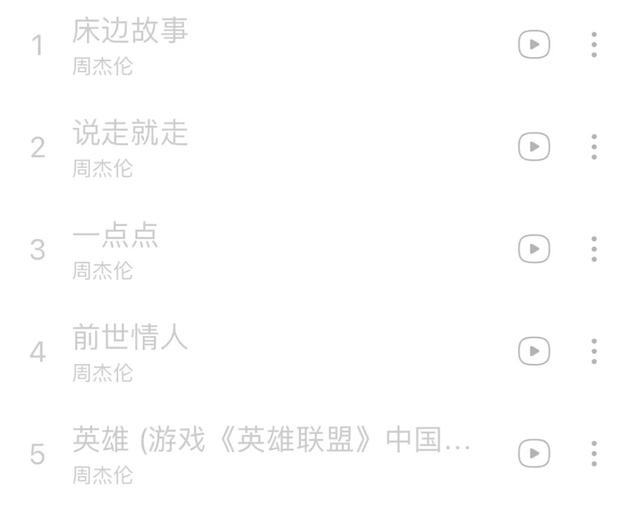
Task: Play the video for 床边故事
Action: click(534, 45)
